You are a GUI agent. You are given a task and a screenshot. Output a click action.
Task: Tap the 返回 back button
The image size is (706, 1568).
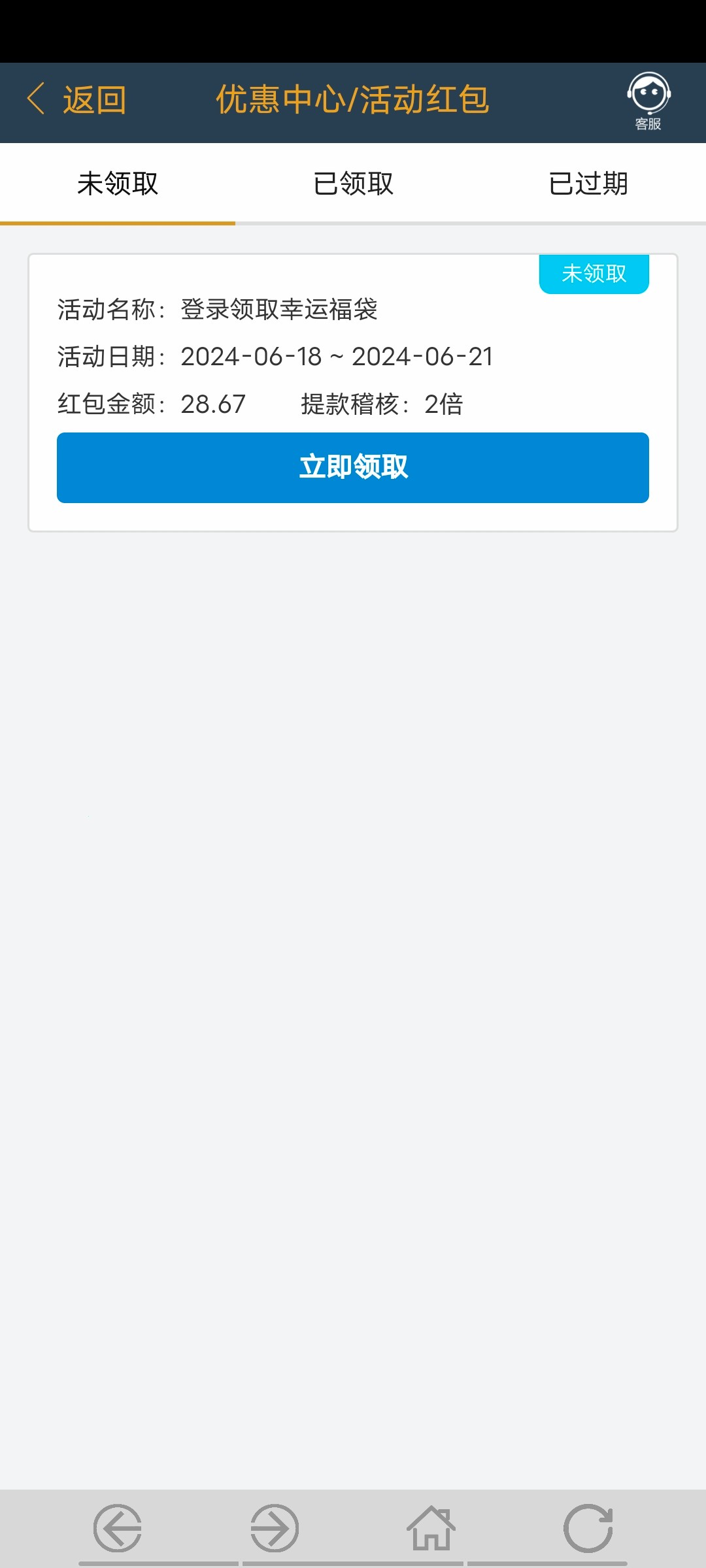76,100
